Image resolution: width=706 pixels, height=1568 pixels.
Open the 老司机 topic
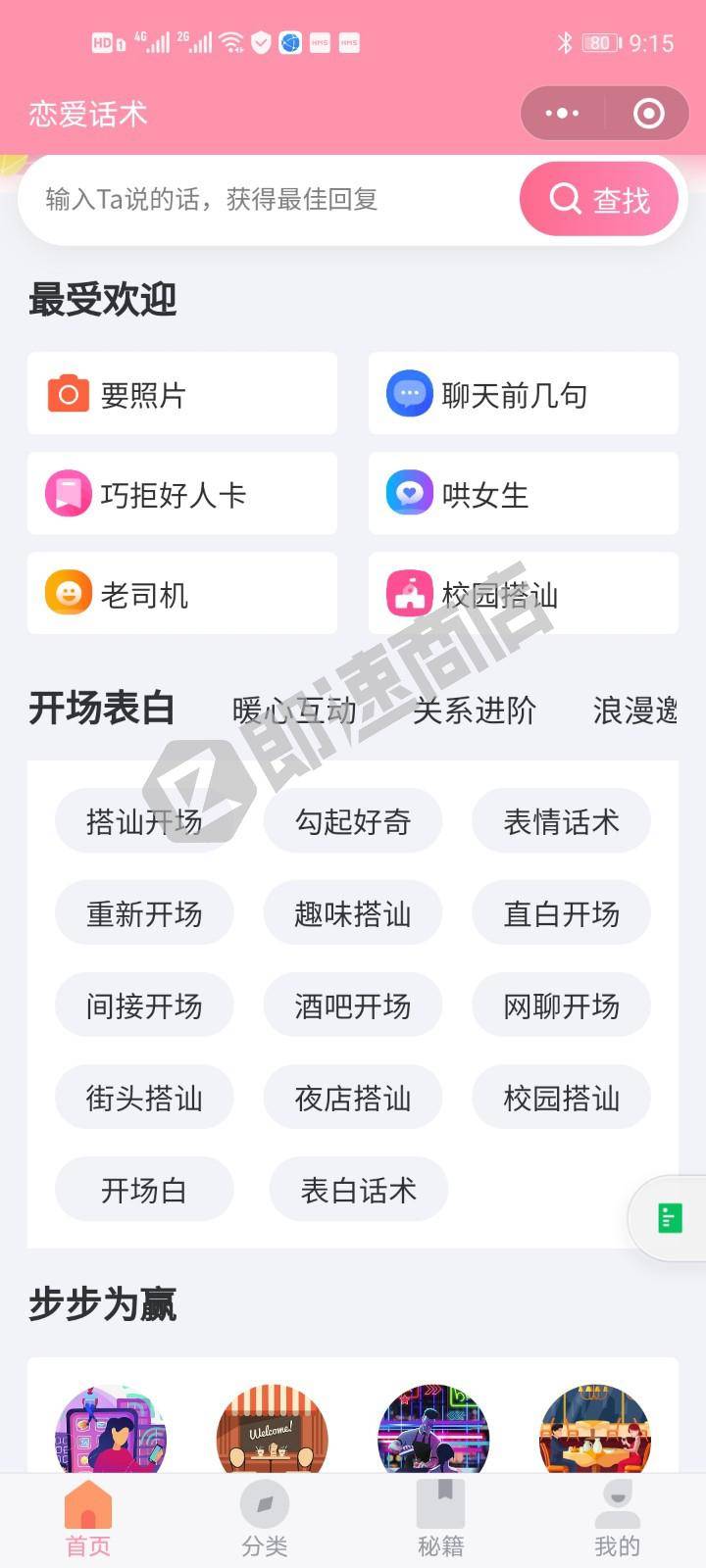pyautogui.click(x=182, y=594)
